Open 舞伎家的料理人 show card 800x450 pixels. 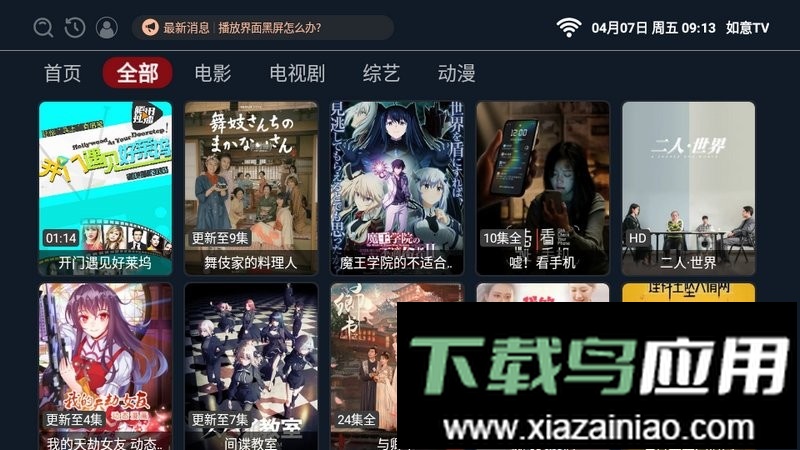click(251, 187)
